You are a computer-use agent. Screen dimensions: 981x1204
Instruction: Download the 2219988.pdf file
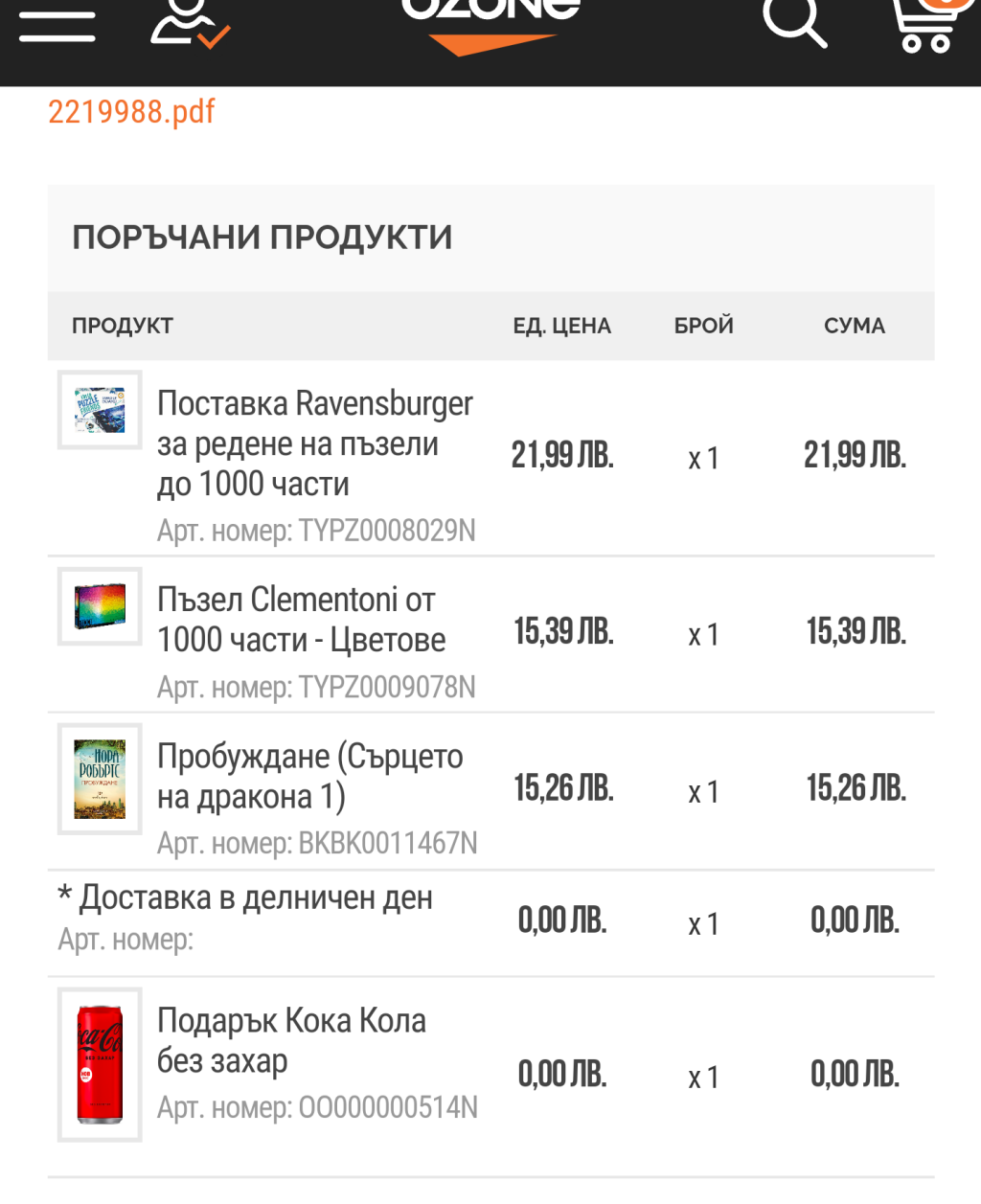tap(131, 112)
